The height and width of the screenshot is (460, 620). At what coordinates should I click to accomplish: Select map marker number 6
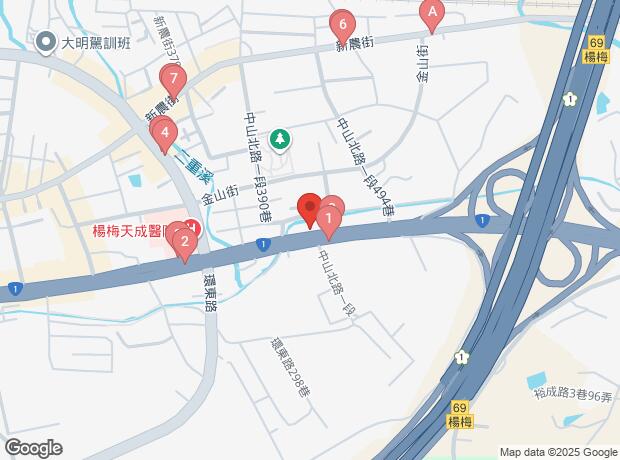pyautogui.click(x=343, y=24)
